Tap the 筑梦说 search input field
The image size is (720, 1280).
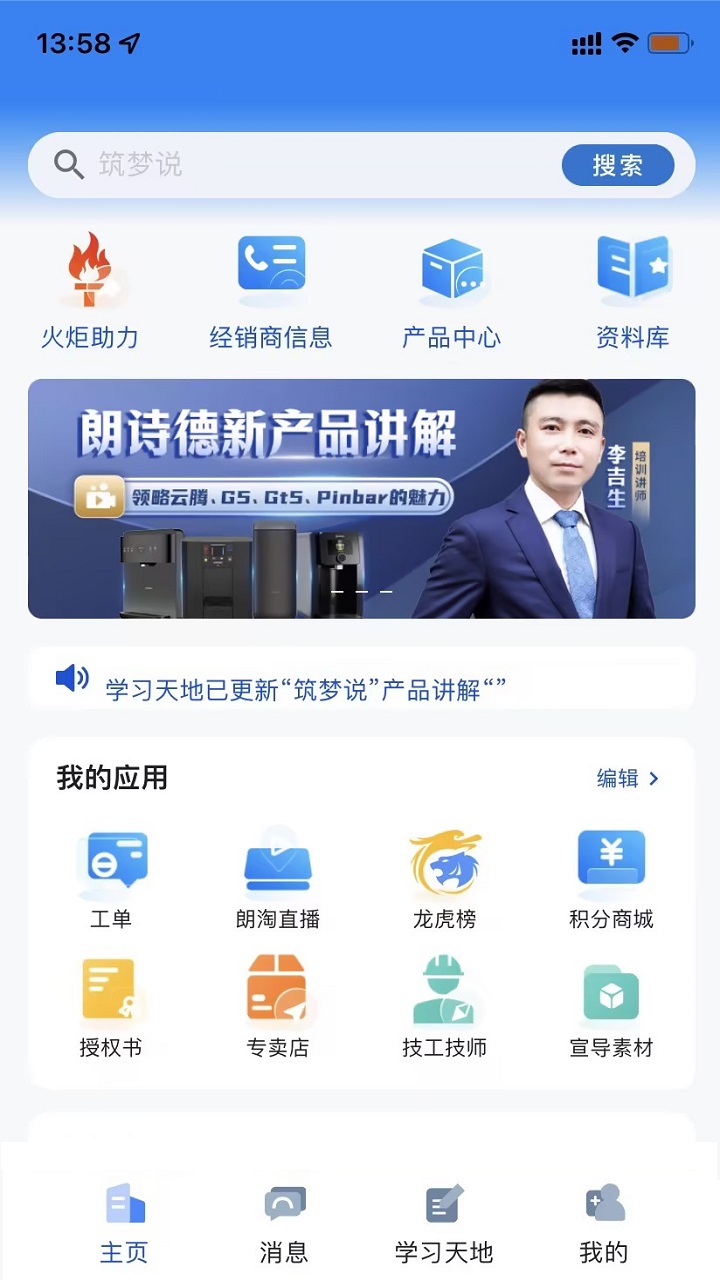tap(300, 164)
